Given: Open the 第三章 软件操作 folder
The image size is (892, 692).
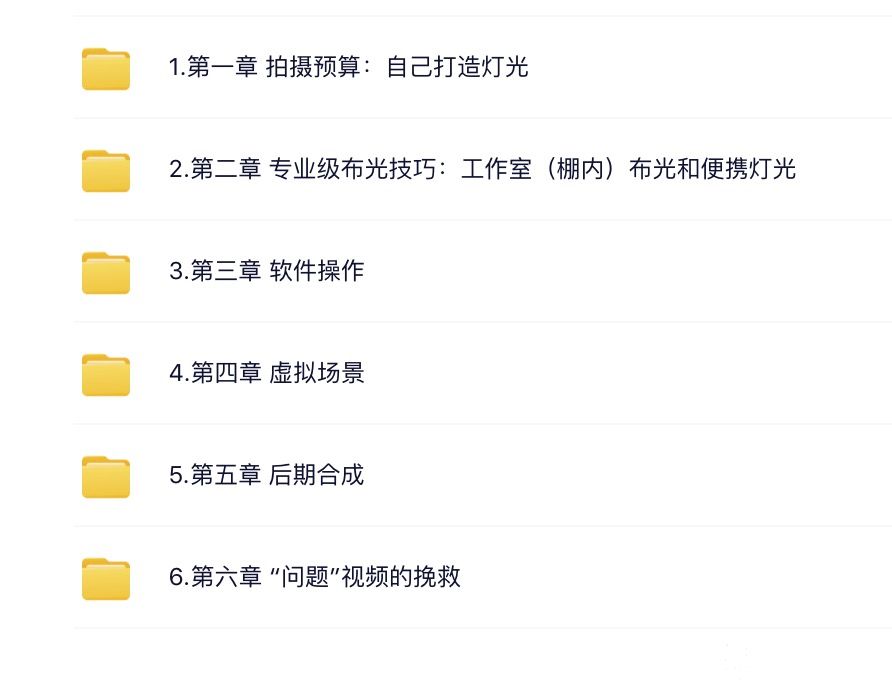Looking at the screenshot, I should (266, 271).
